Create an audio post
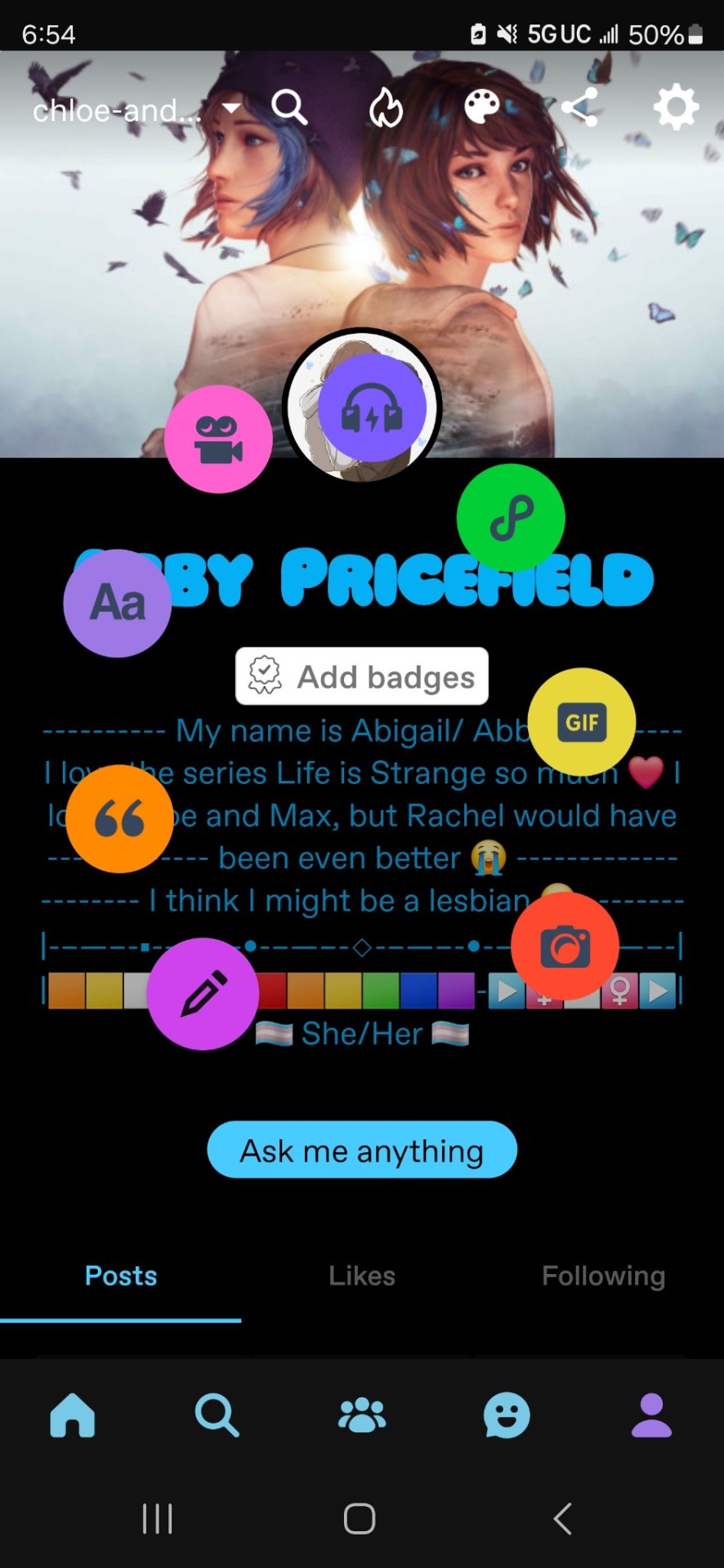724x1568 pixels. (x=372, y=408)
